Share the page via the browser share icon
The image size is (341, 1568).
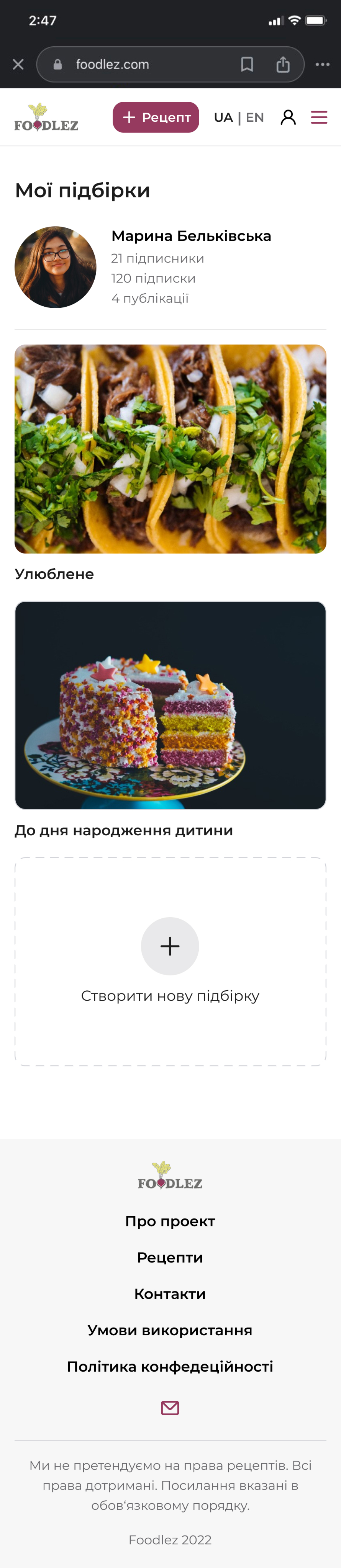pos(283,65)
